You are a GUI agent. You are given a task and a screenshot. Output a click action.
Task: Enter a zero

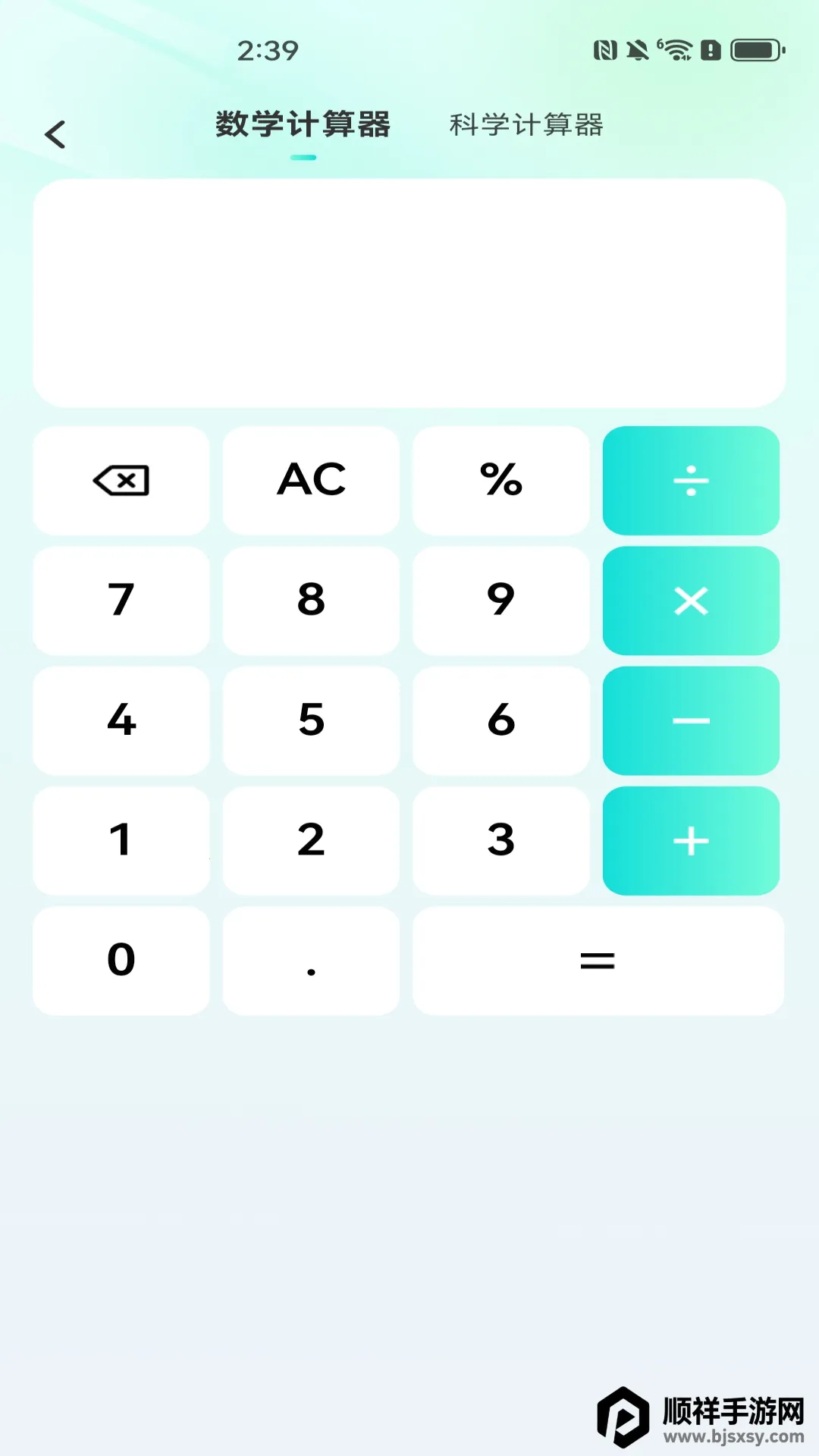point(121,960)
